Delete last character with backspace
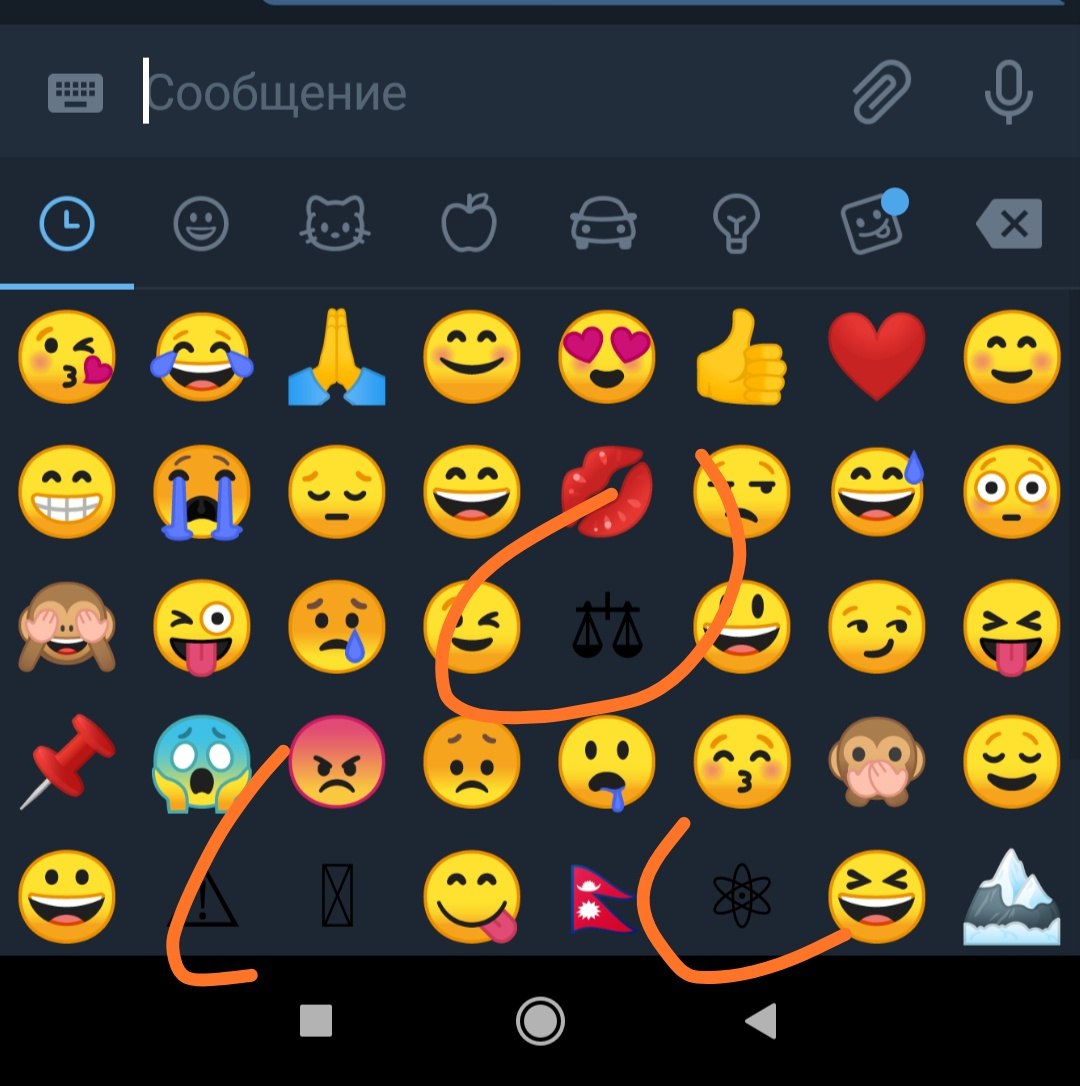Viewport: 1080px width, 1086px height. 1010,223
